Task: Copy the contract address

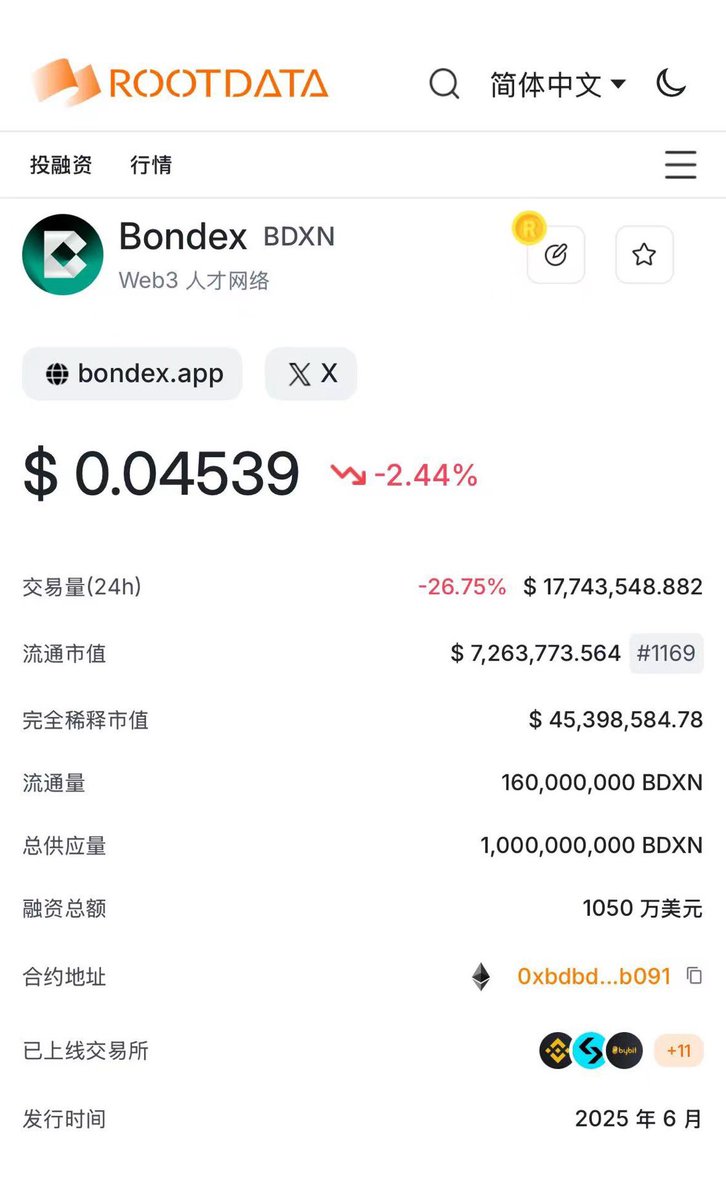Action: 694,976
